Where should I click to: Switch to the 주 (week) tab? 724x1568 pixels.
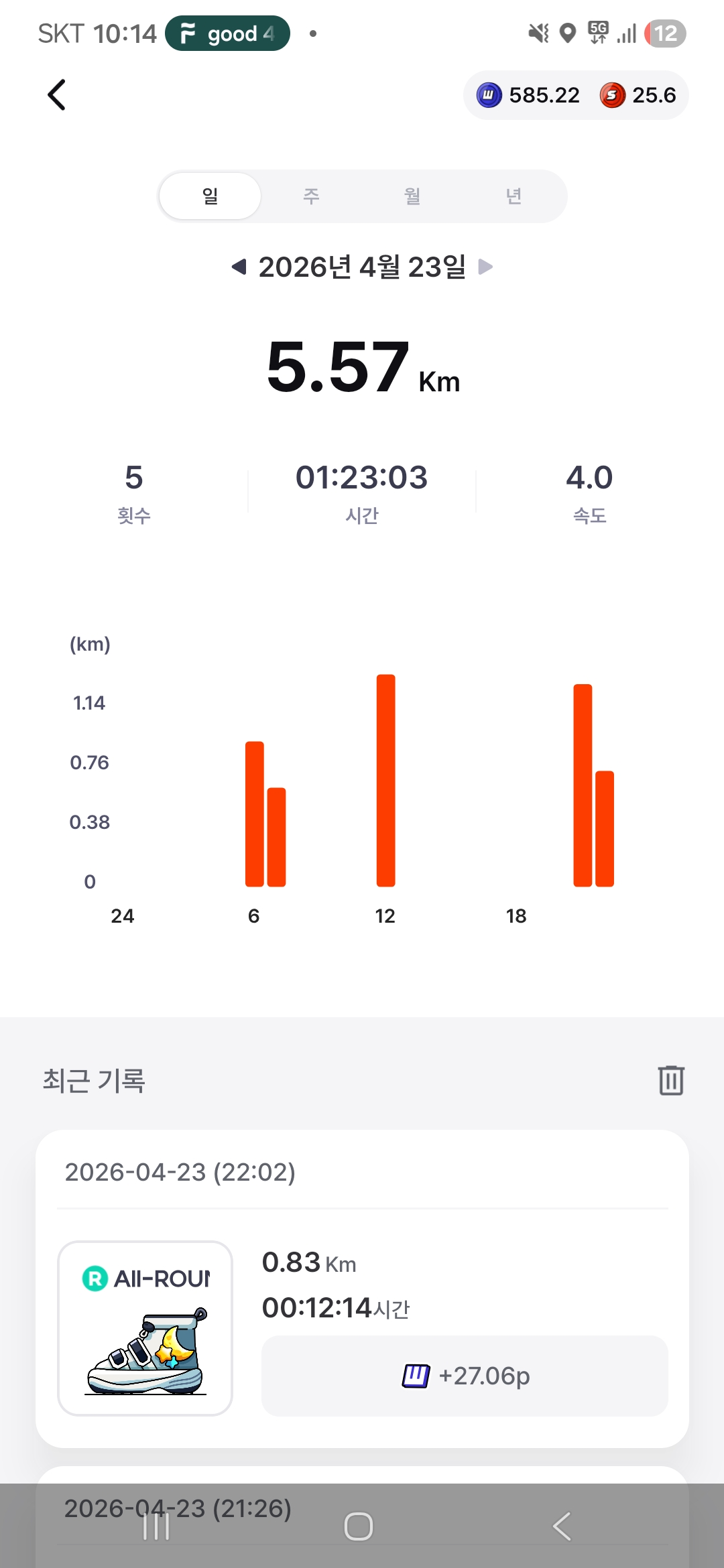pyautogui.click(x=311, y=196)
